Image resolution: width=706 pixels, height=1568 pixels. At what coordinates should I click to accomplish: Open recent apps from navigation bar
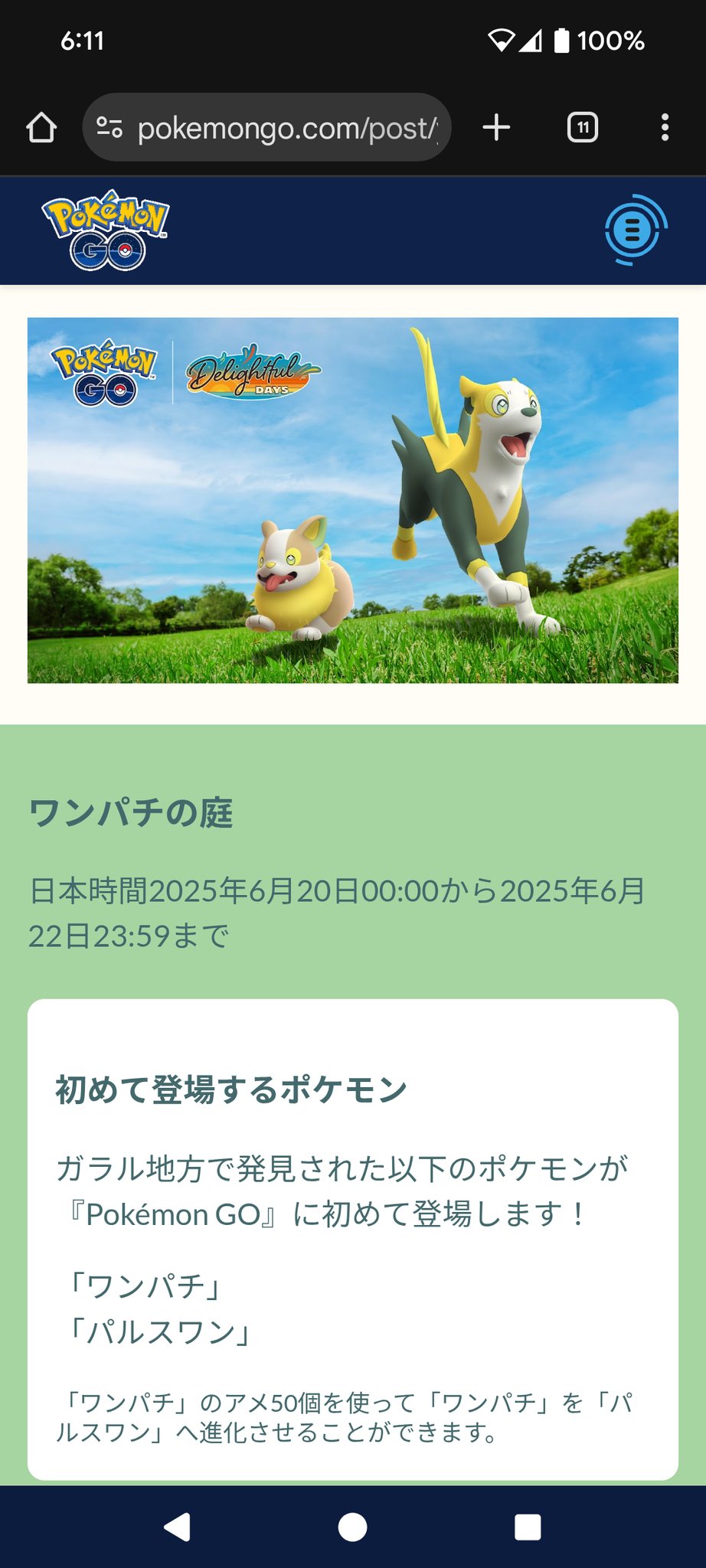pyautogui.click(x=528, y=1527)
